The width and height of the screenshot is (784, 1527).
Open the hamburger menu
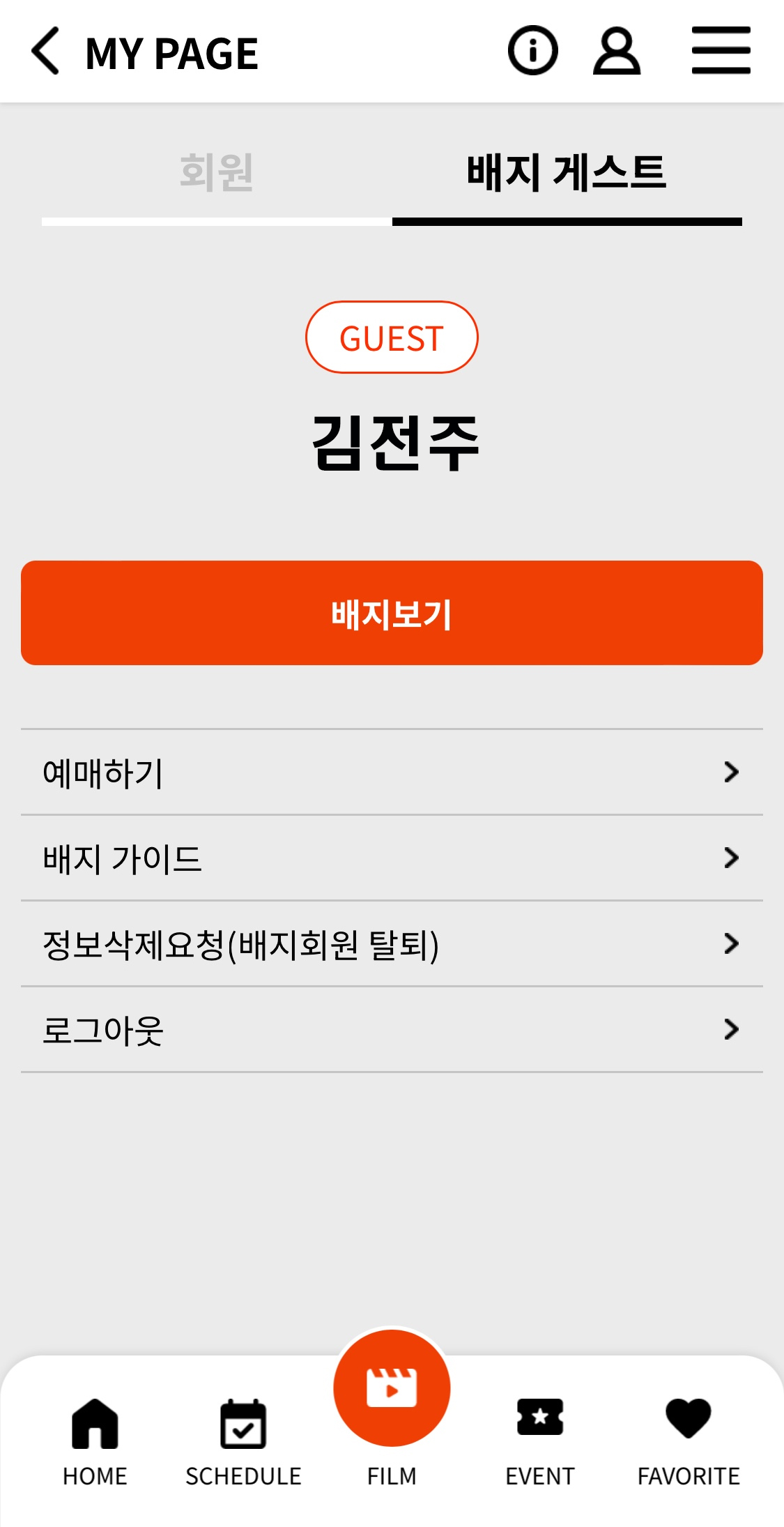(x=721, y=51)
